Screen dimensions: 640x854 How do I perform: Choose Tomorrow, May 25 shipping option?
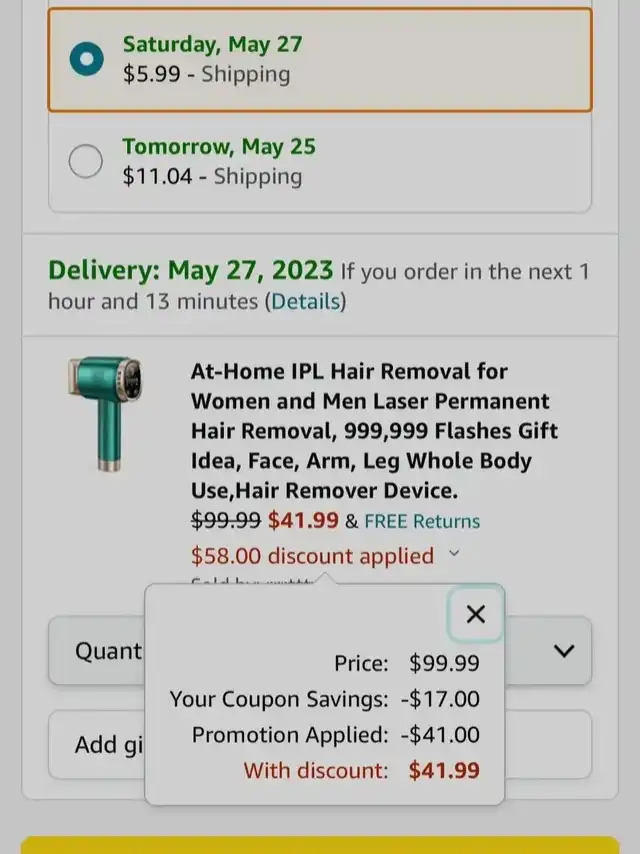[x=87, y=161]
